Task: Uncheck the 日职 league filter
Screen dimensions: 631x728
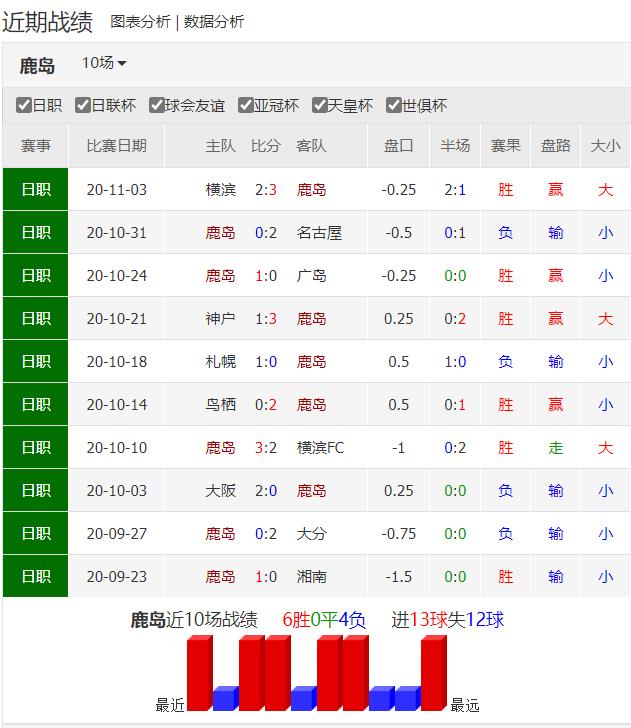Action: point(24,105)
